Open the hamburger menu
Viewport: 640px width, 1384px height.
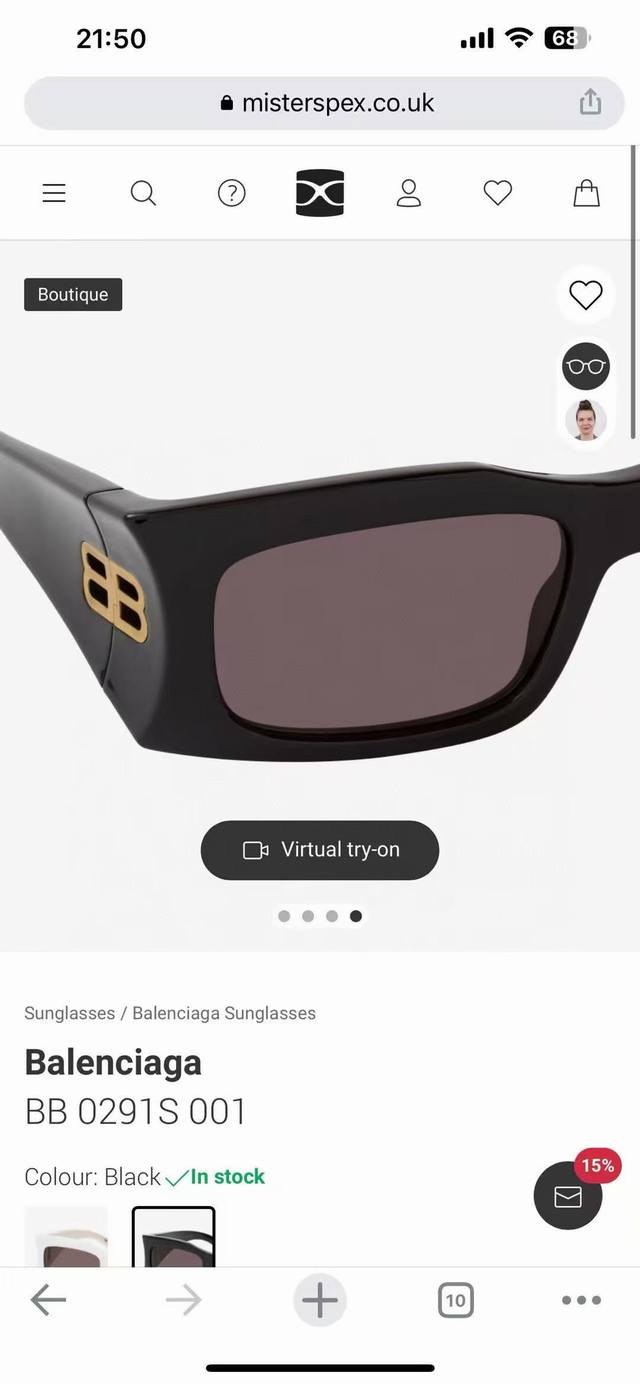pos(54,193)
